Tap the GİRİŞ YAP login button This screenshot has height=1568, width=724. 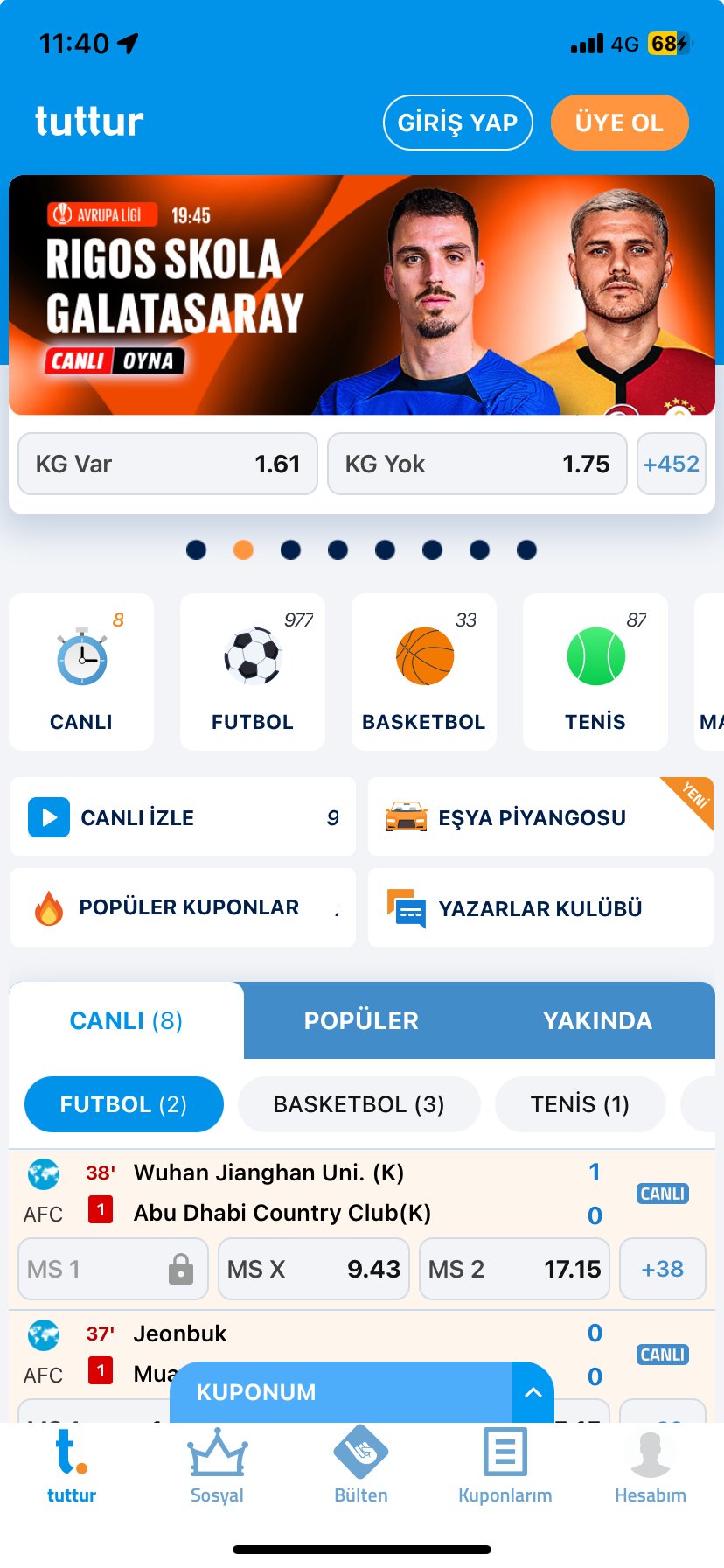click(457, 122)
